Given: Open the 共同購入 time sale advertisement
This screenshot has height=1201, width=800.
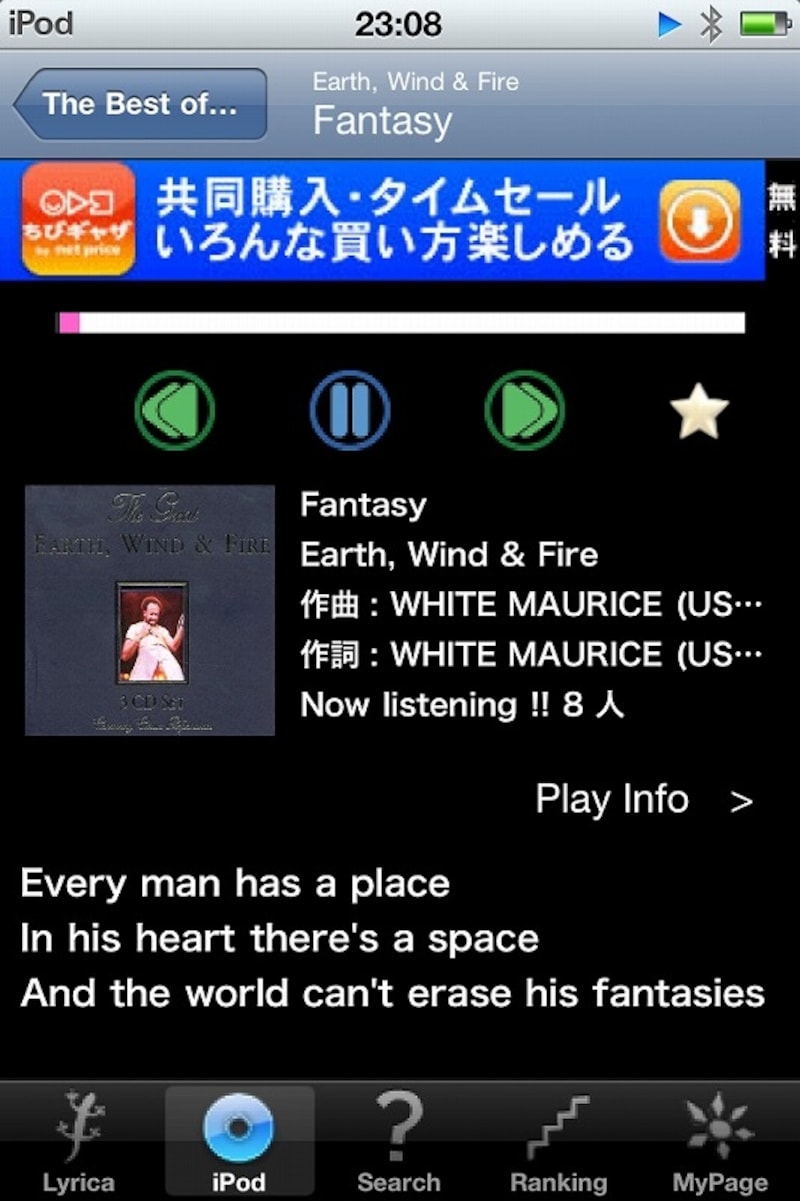Looking at the screenshot, I should (400, 218).
